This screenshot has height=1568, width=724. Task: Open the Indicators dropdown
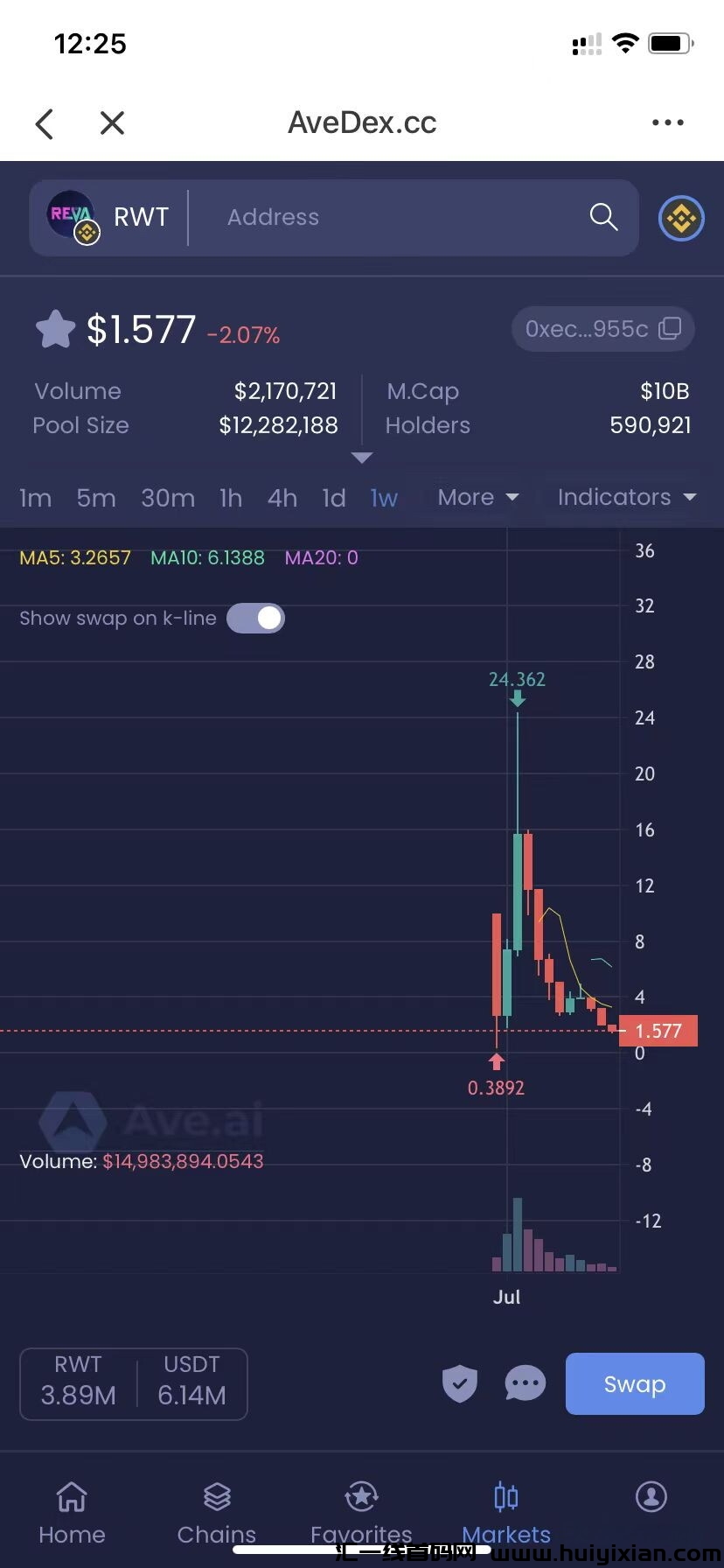[626, 497]
